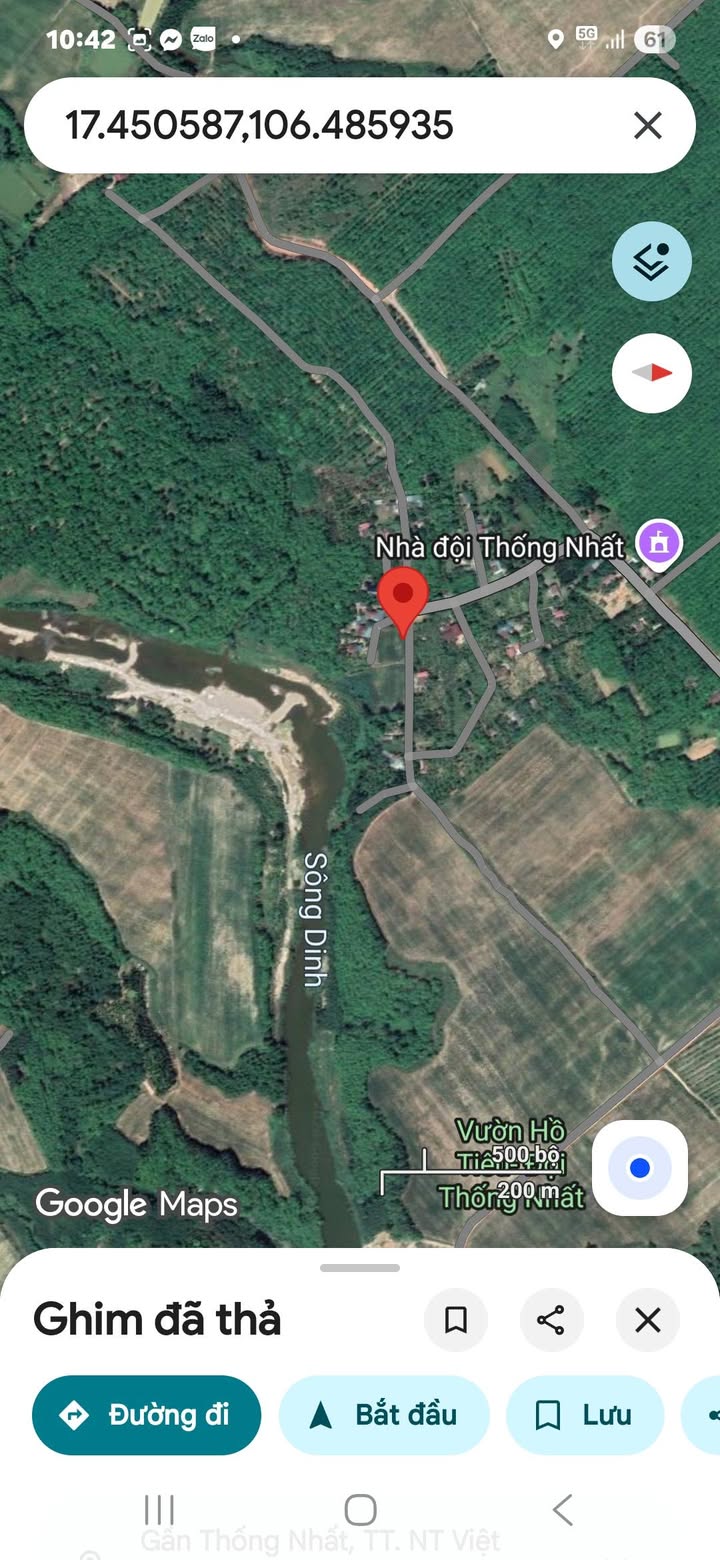720x1560 pixels.
Task: Get directions with Đường đi
Action: [147, 1415]
